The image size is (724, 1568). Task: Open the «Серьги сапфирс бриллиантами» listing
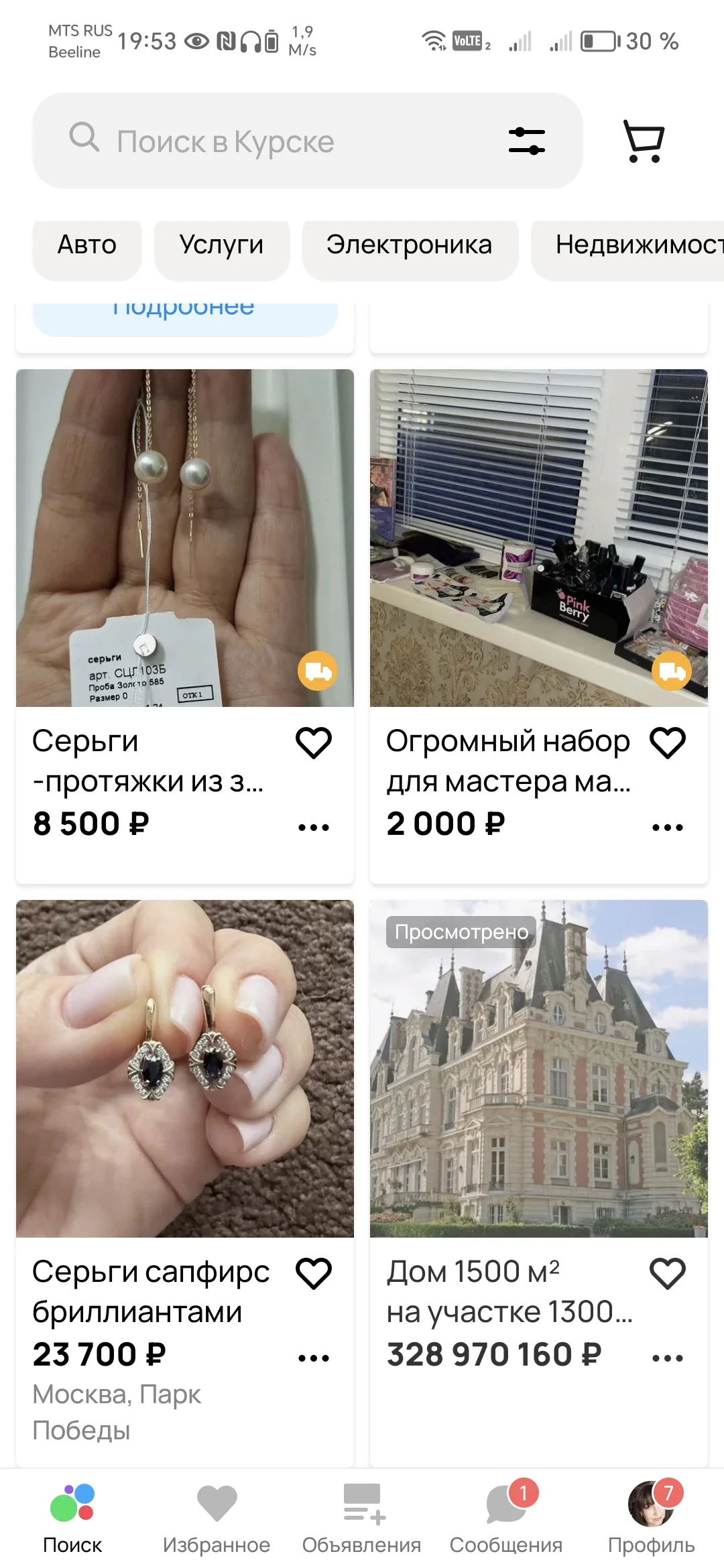coord(184,1069)
